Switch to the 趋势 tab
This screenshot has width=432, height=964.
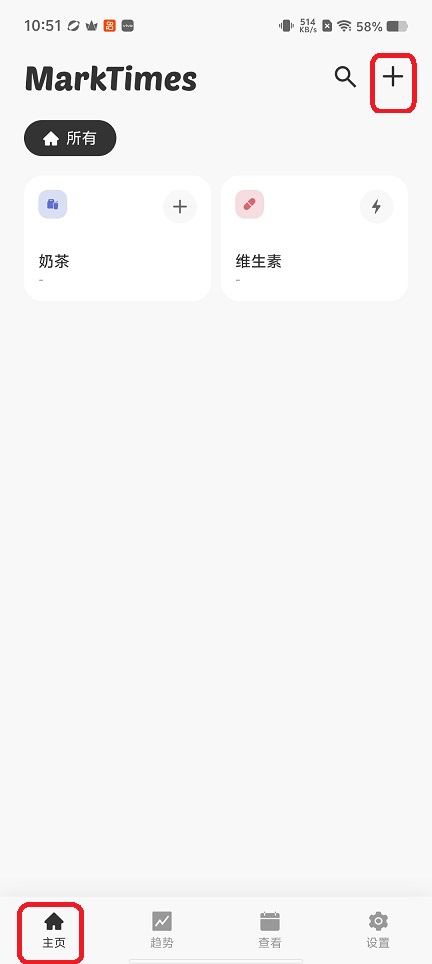pos(162,930)
